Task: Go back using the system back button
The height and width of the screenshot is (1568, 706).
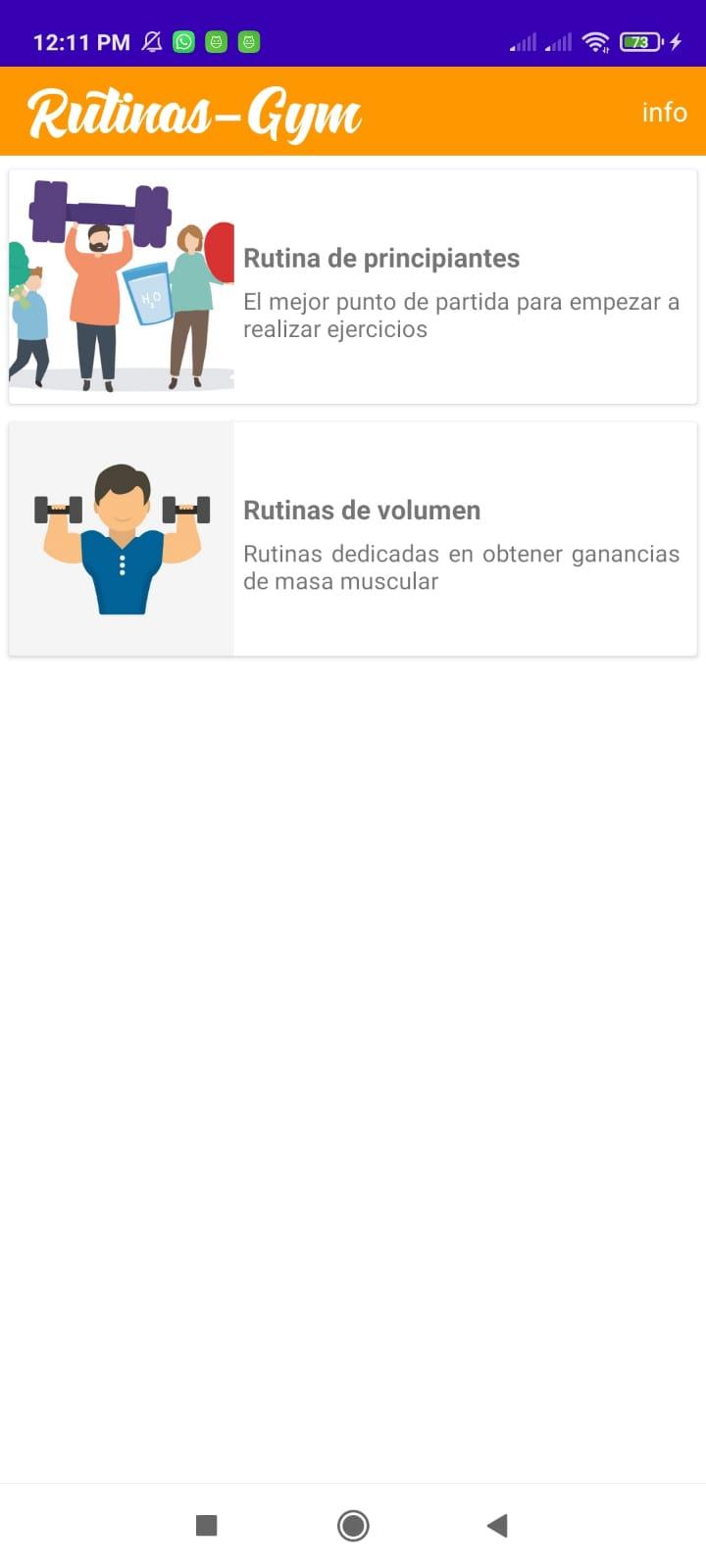Action: pyautogui.click(x=497, y=1525)
